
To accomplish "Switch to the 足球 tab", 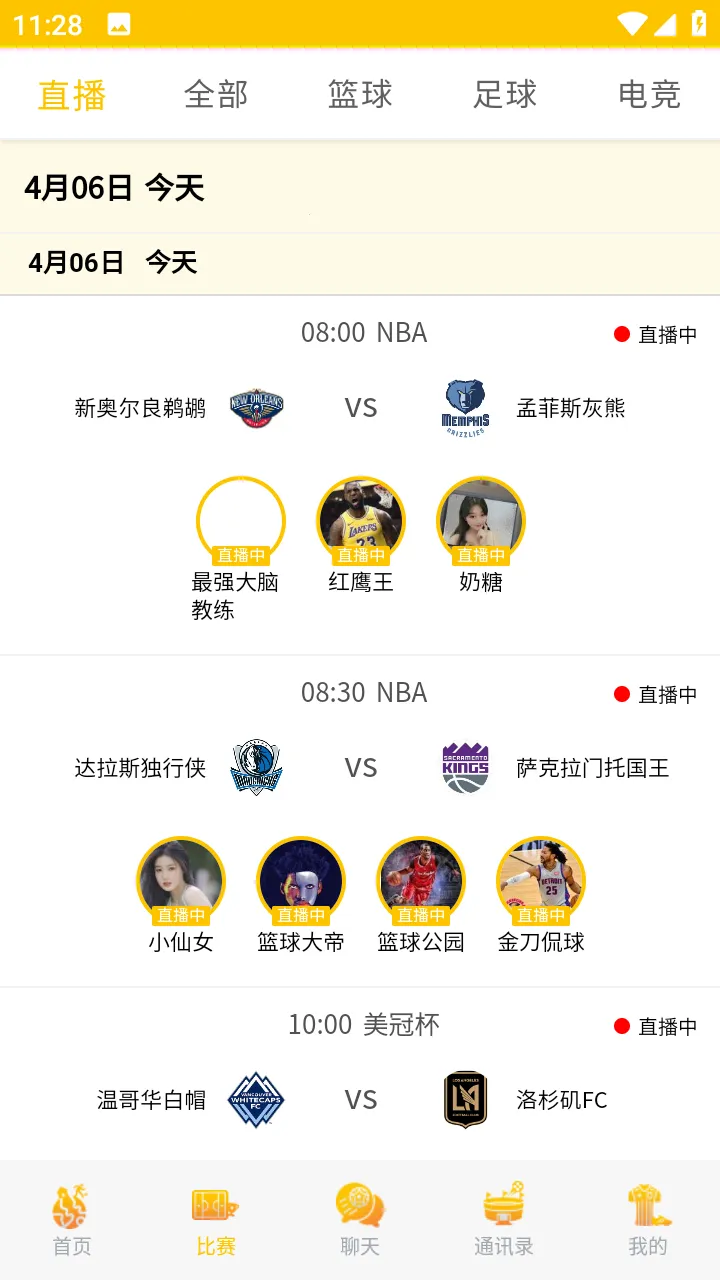I will tap(503, 94).
